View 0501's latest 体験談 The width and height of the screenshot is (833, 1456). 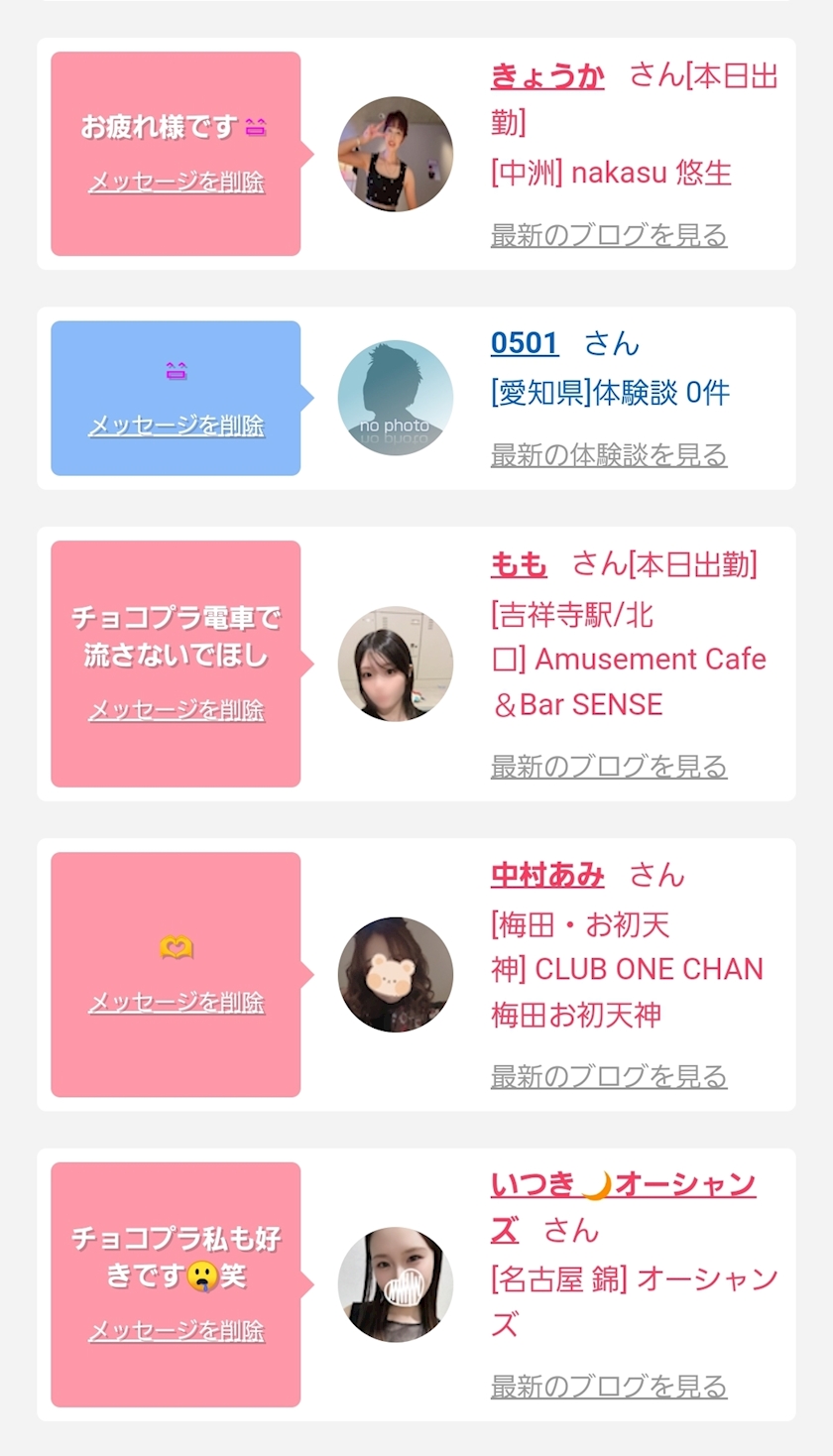pos(609,455)
